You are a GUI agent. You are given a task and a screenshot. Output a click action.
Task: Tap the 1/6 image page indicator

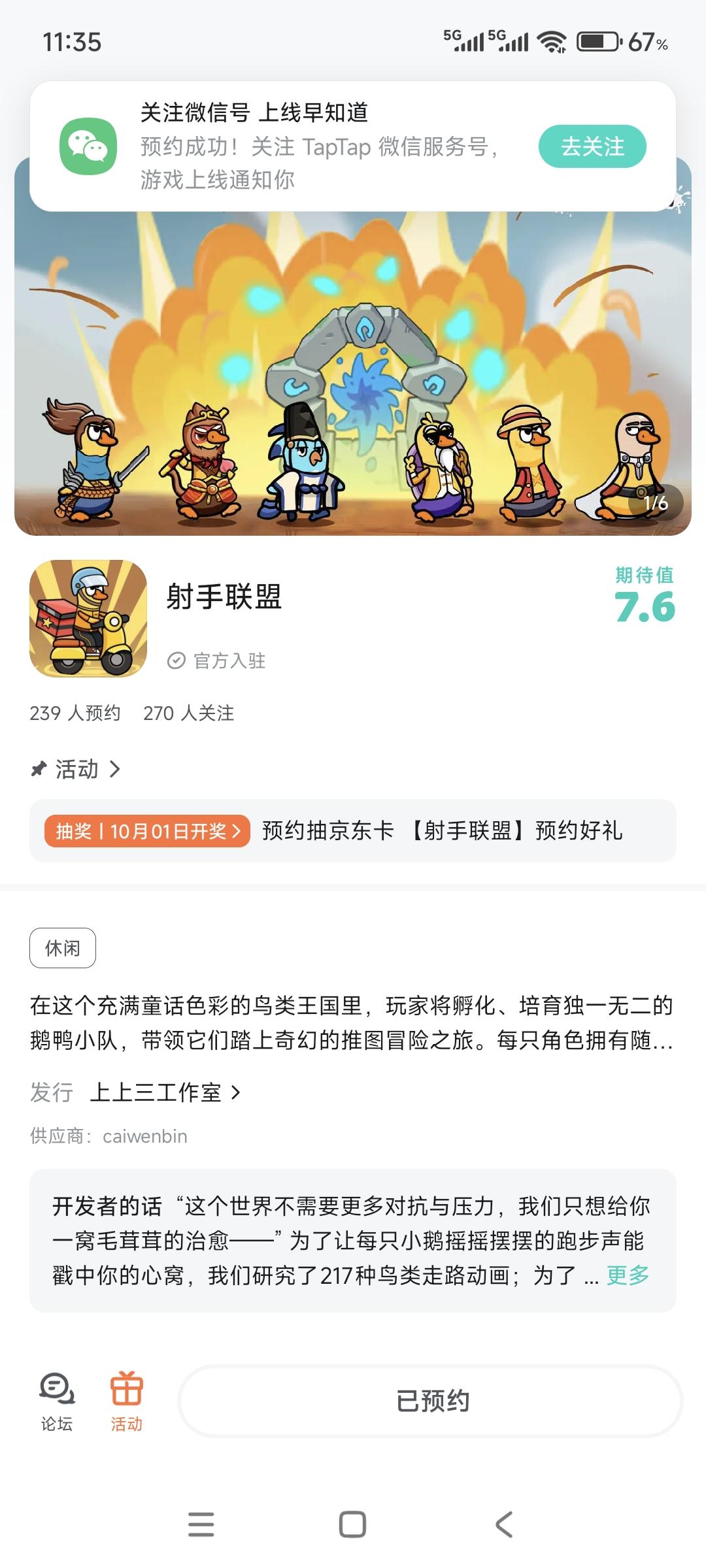coord(654,503)
